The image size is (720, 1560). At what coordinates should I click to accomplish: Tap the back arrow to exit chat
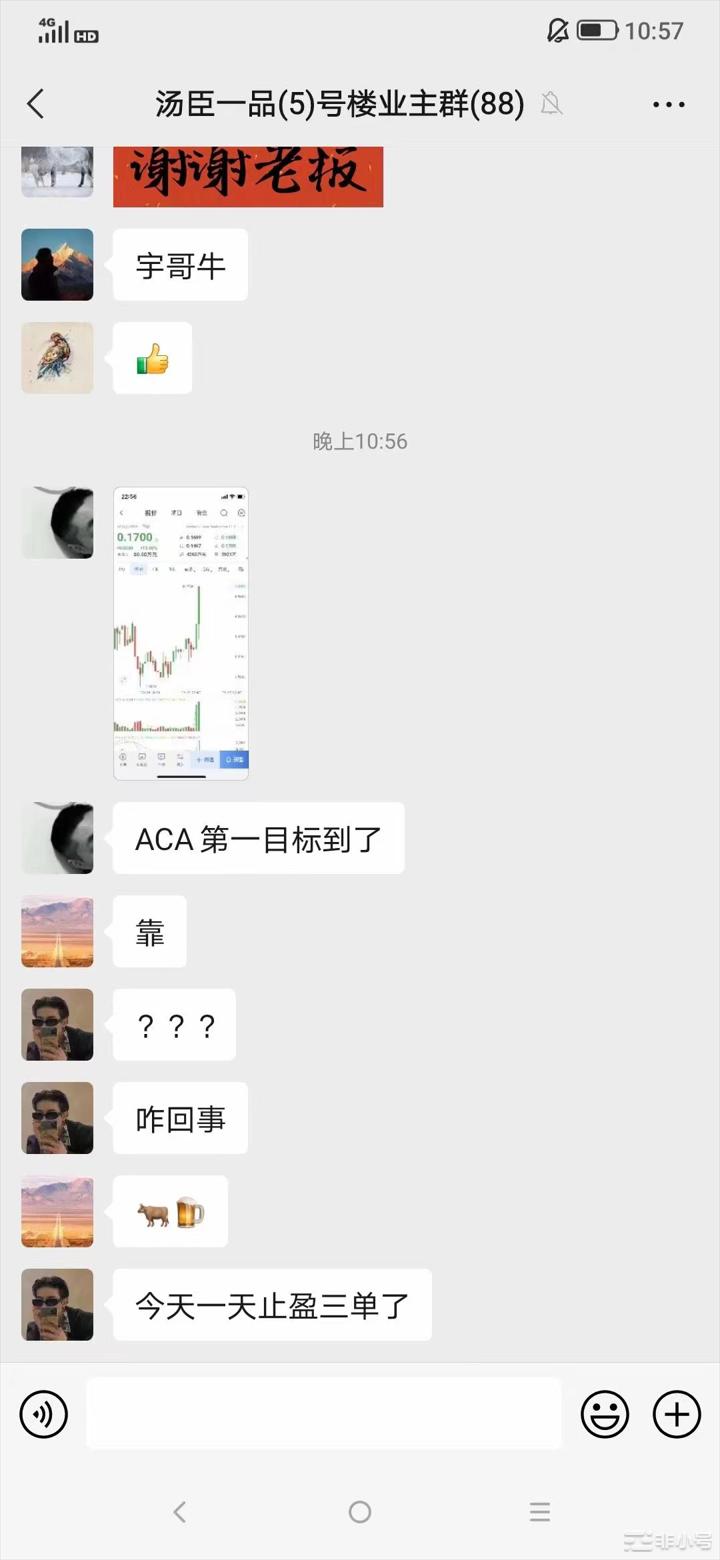click(36, 104)
